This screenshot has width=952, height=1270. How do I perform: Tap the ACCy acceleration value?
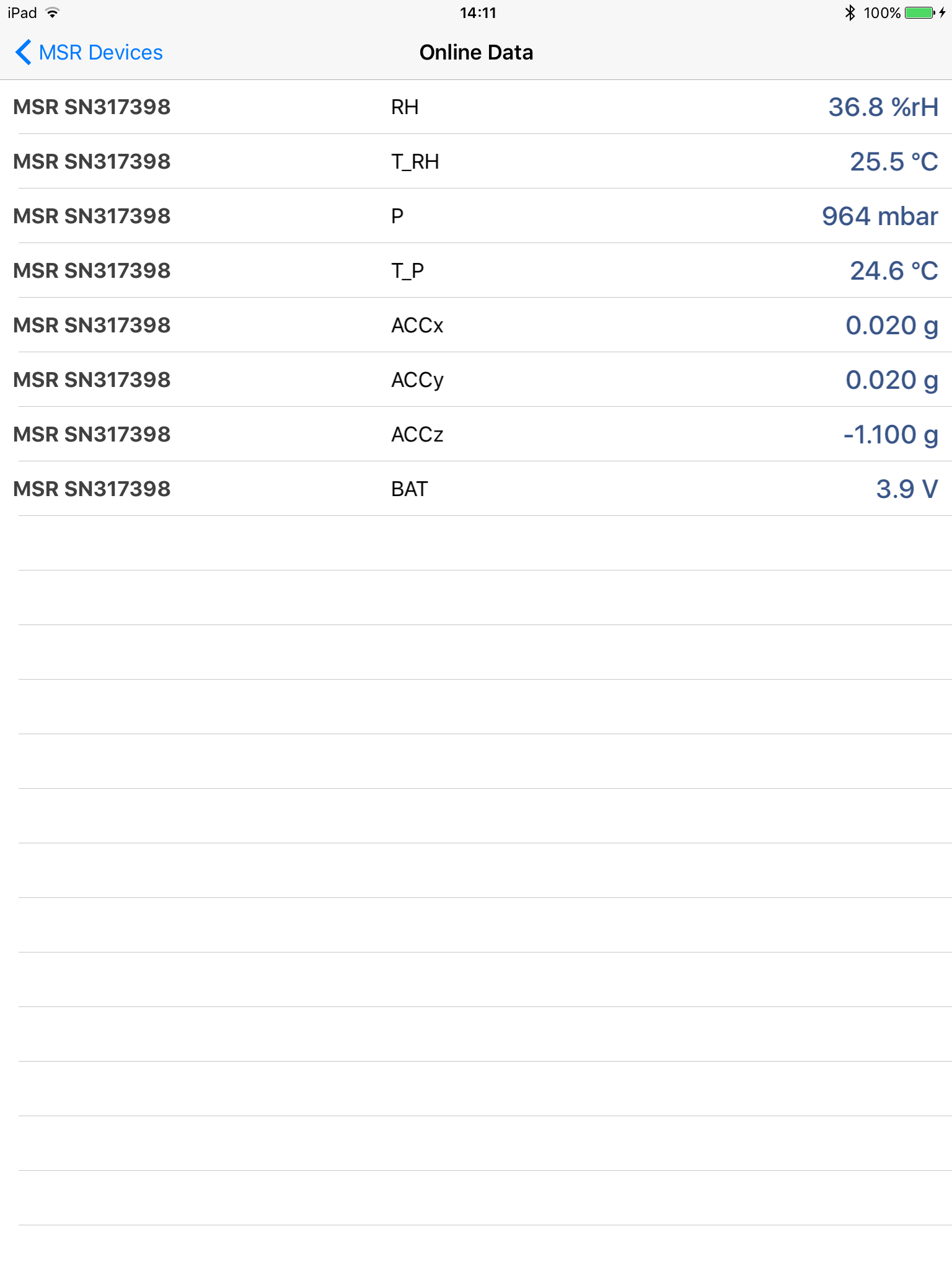[892, 380]
